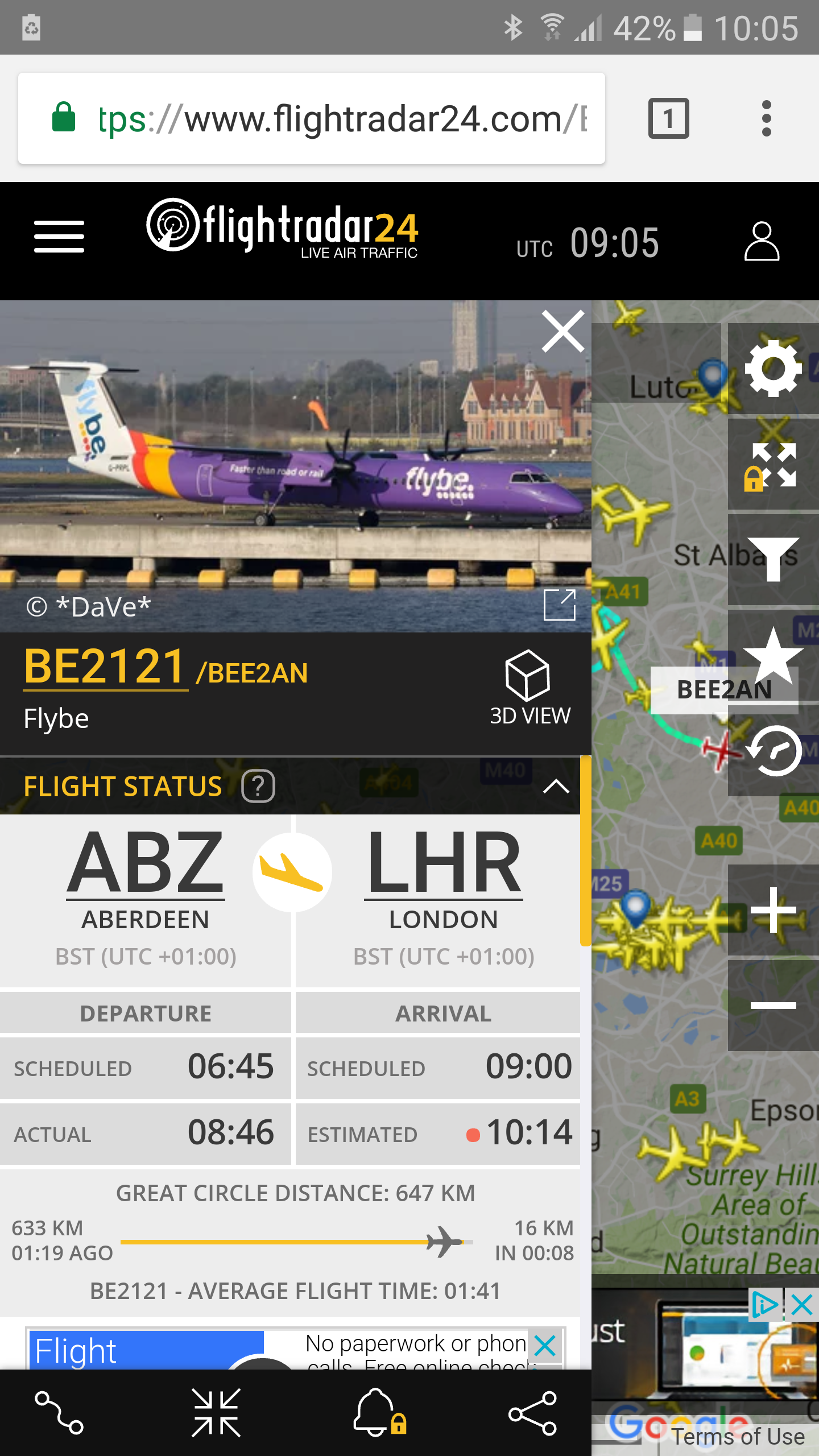Open aircraft photo in full view
Image resolution: width=819 pixels, height=1456 pixels.
click(x=560, y=605)
